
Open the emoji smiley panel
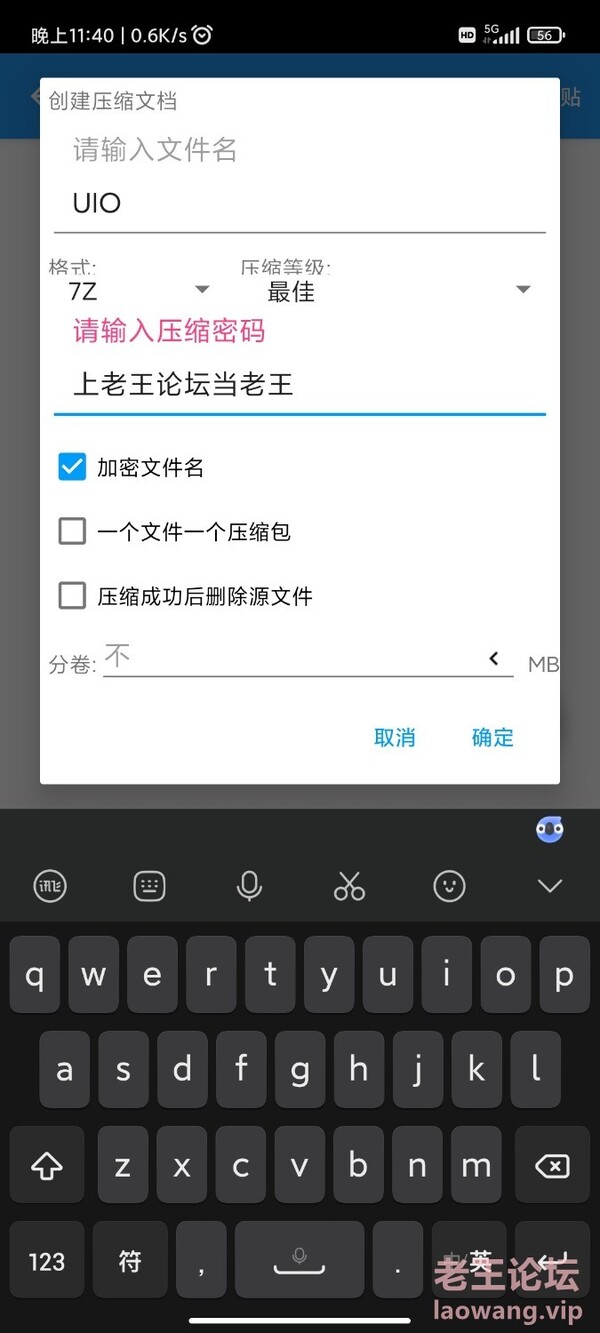449,885
